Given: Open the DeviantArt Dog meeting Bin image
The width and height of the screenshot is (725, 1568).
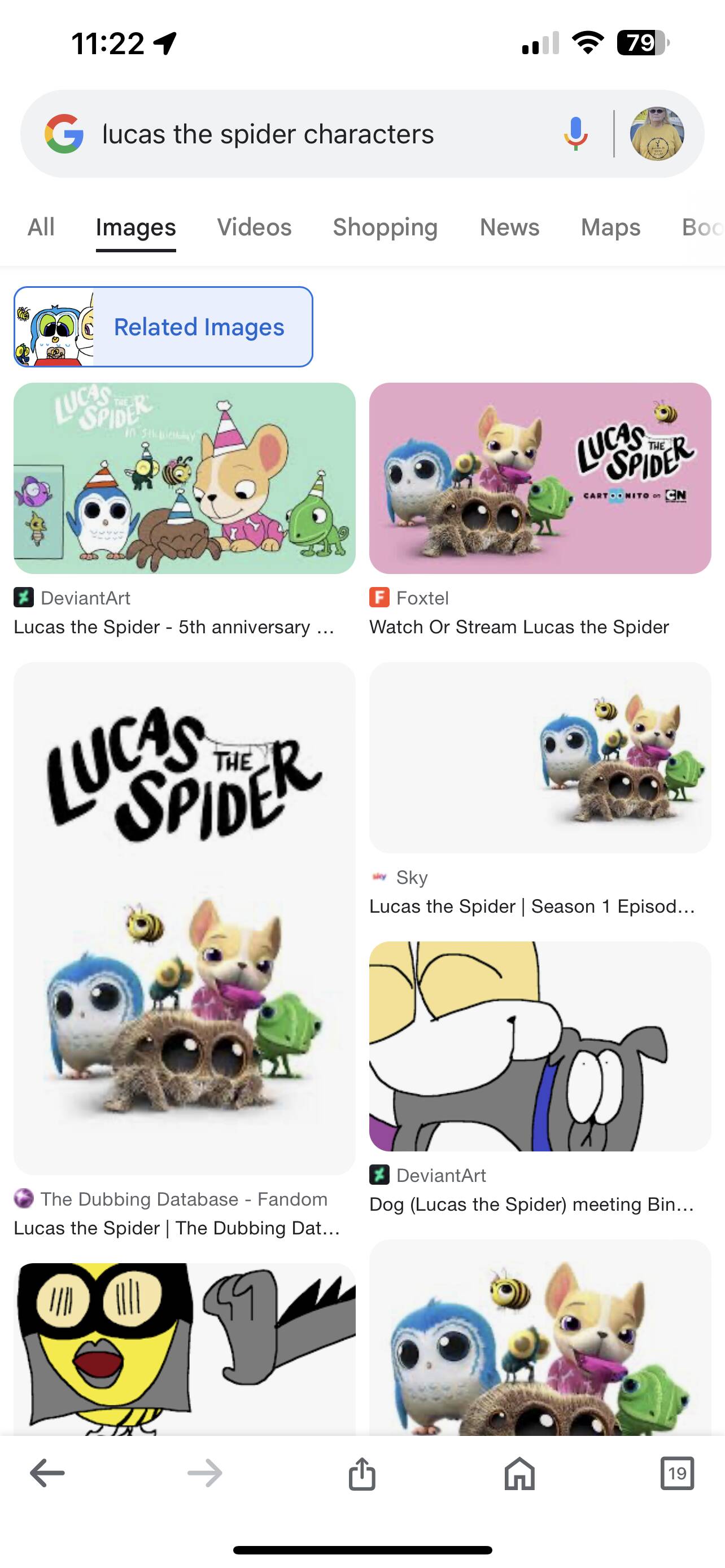Looking at the screenshot, I should click(540, 1046).
